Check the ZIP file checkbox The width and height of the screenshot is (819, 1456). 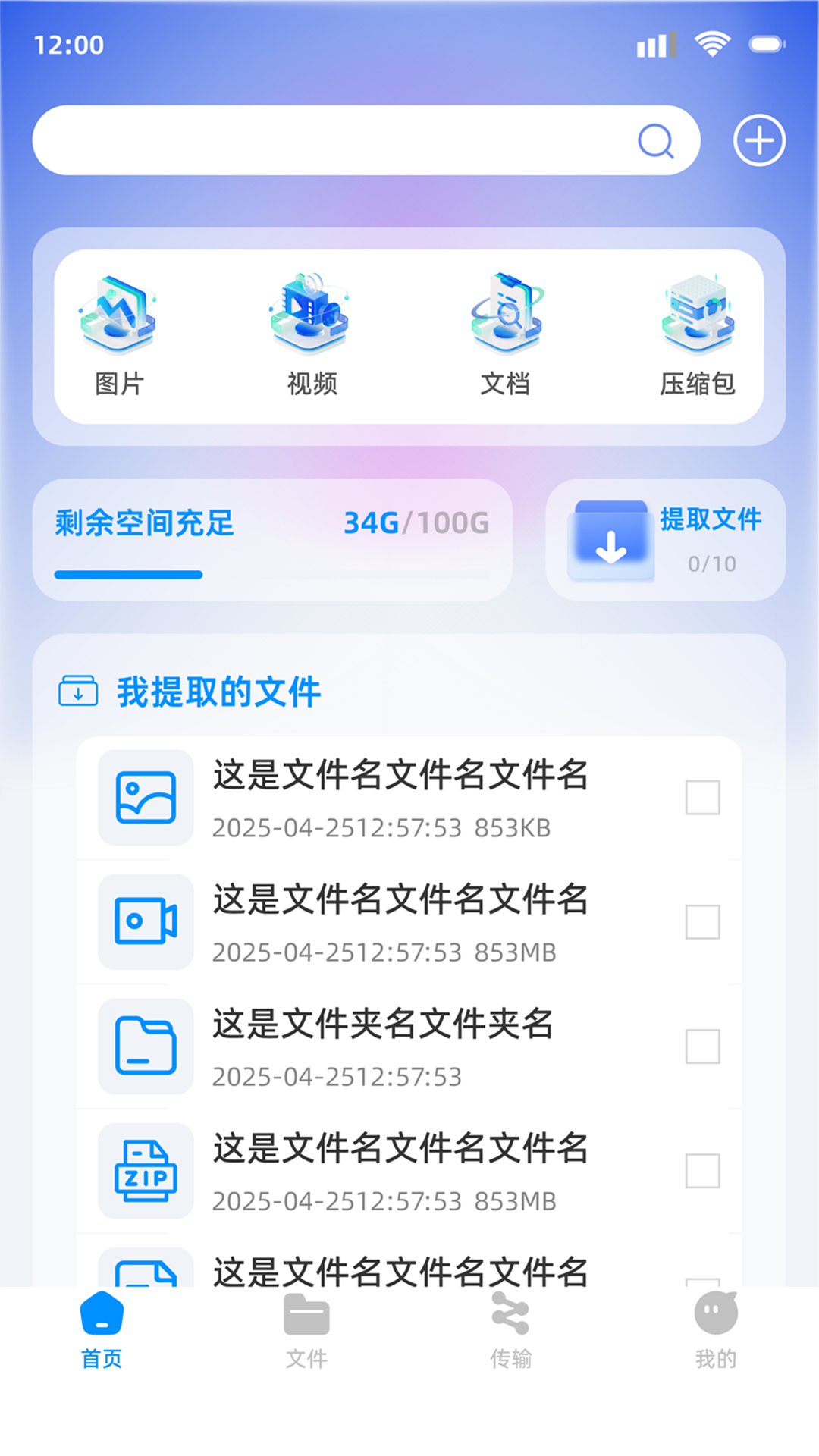701,1170
